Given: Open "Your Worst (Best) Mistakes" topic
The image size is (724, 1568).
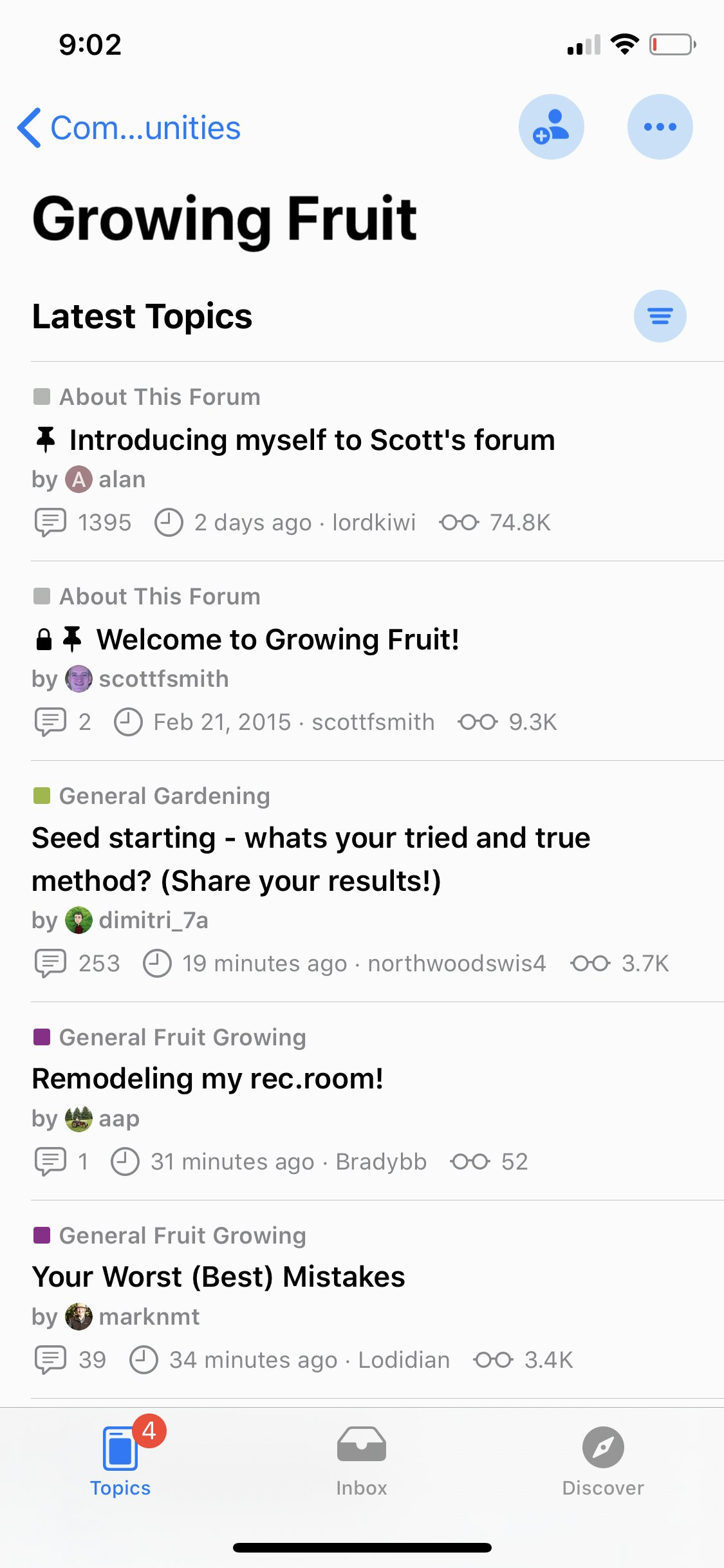Looking at the screenshot, I should (x=219, y=1277).
